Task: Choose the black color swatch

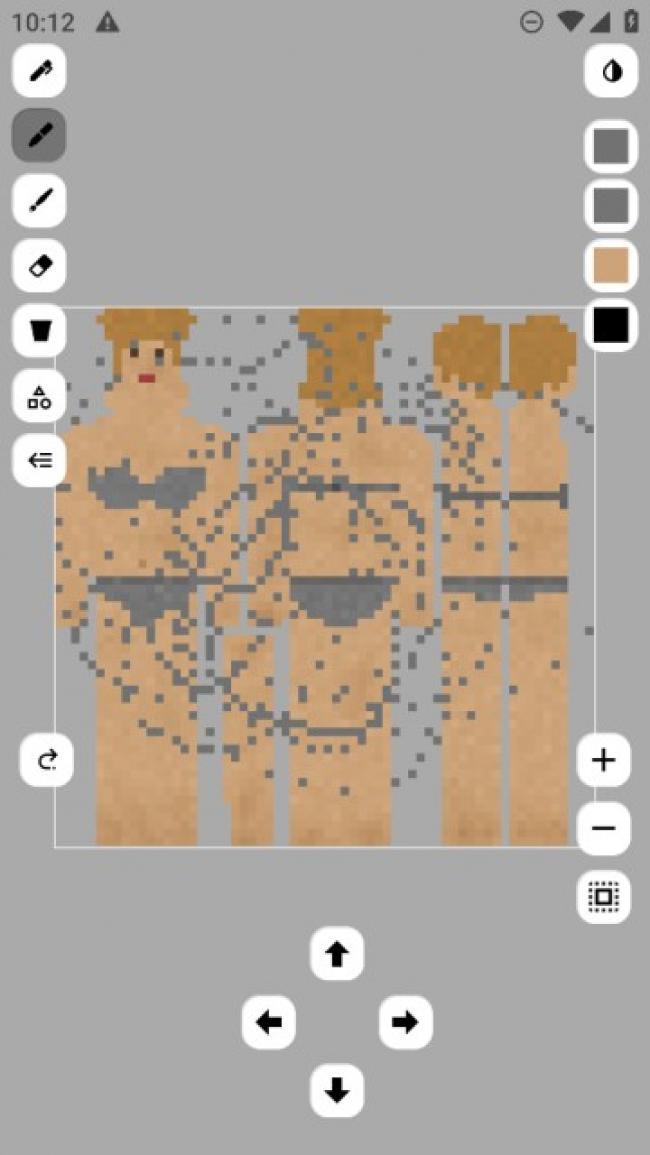Action: click(611, 324)
